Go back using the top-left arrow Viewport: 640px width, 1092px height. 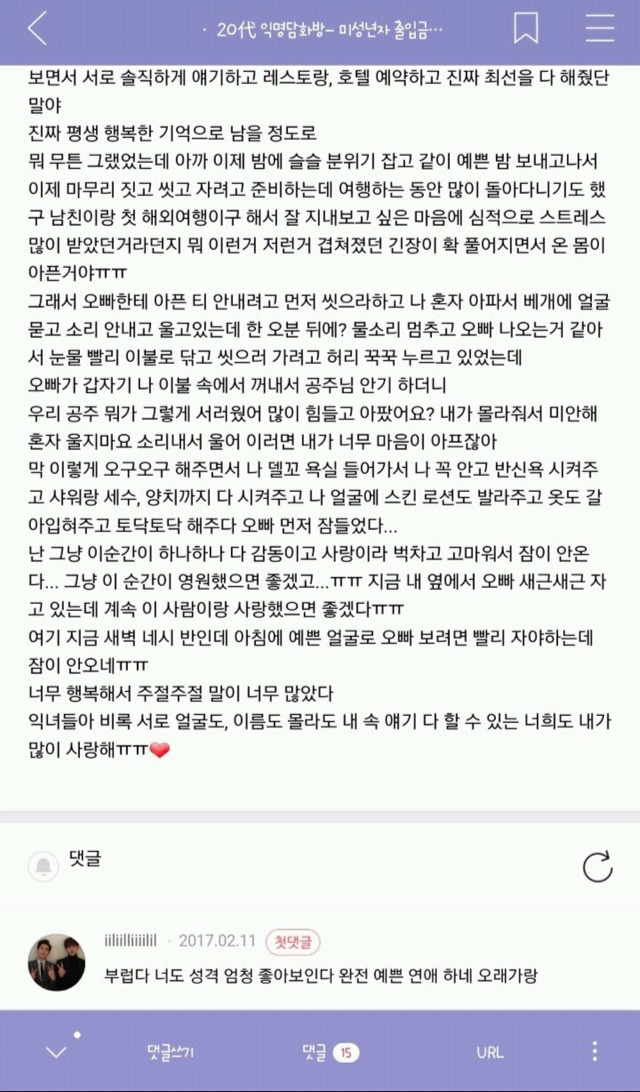pos(37,29)
